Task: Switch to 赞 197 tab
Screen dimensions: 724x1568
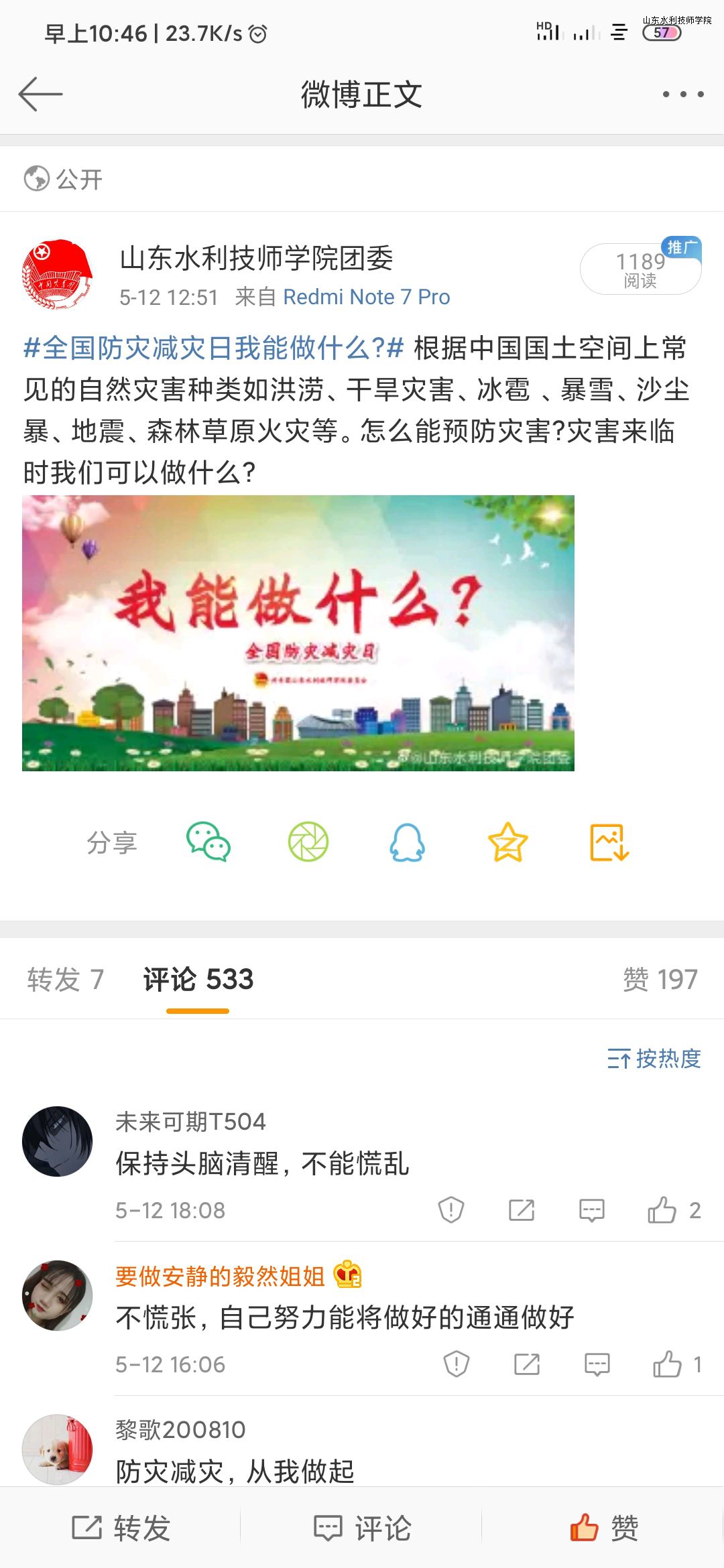Action: [x=660, y=980]
